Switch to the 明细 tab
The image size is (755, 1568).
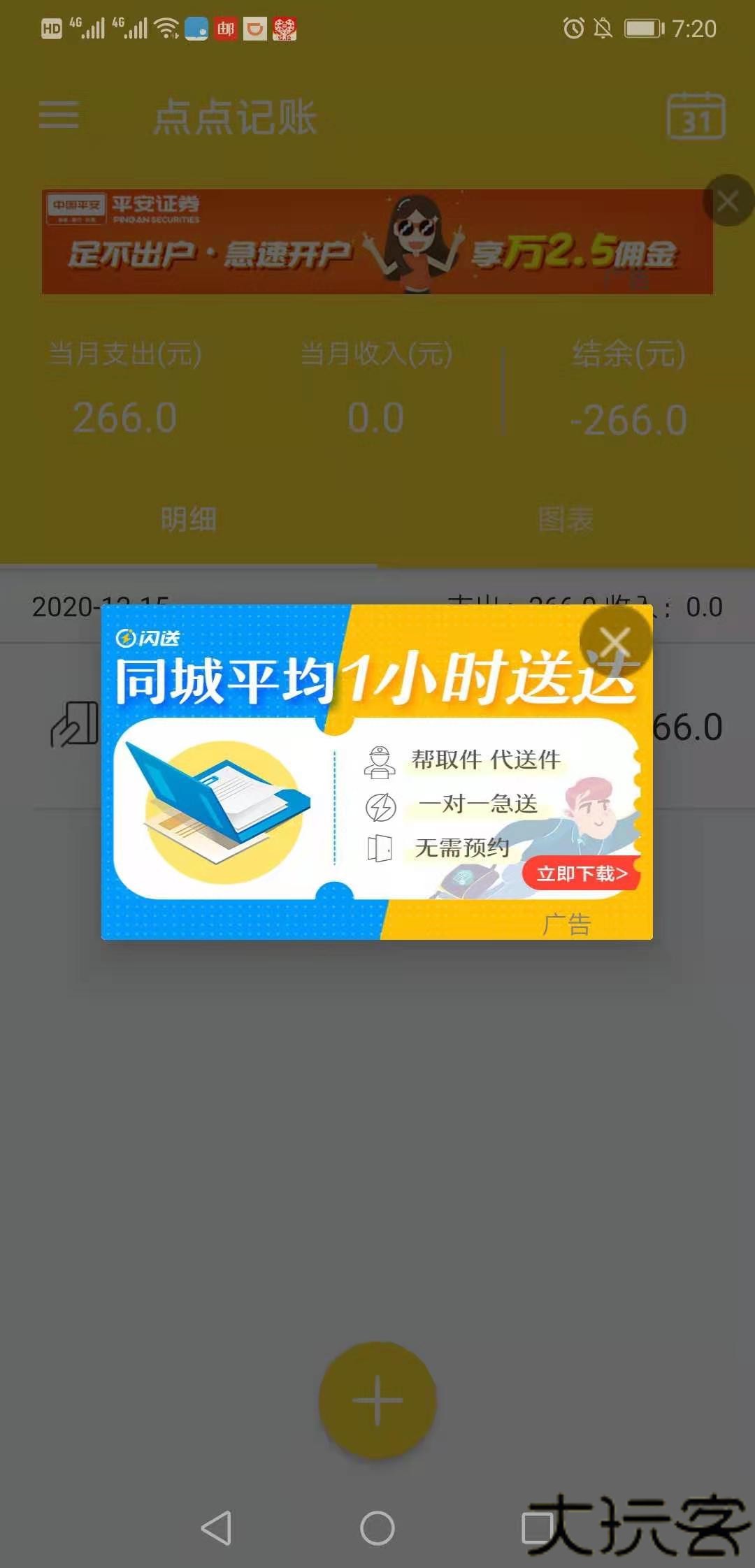pyautogui.click(x=189, y=520)
